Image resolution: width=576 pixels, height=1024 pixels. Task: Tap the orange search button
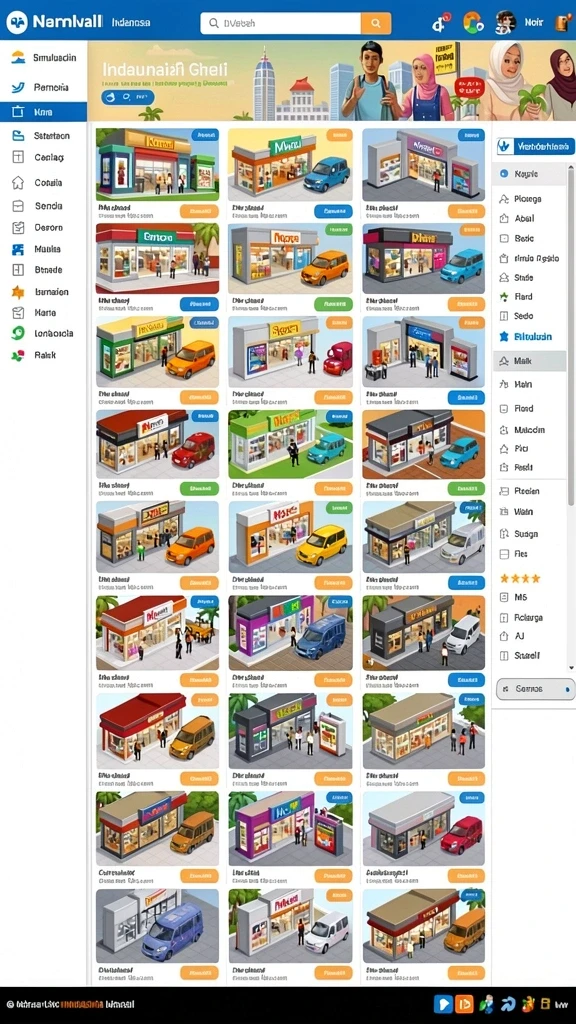click(x=376, y=24)
